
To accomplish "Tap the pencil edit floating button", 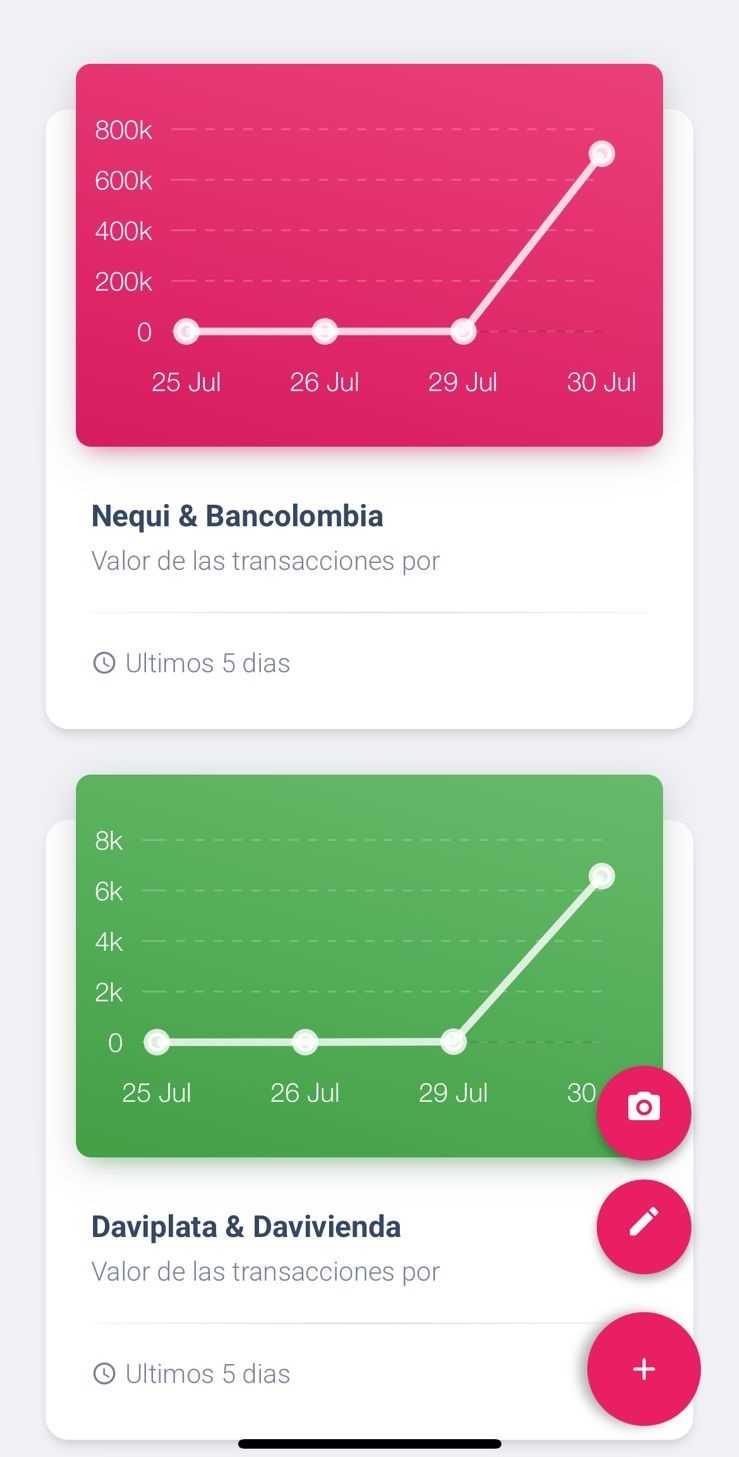I will click(644, 1222).
